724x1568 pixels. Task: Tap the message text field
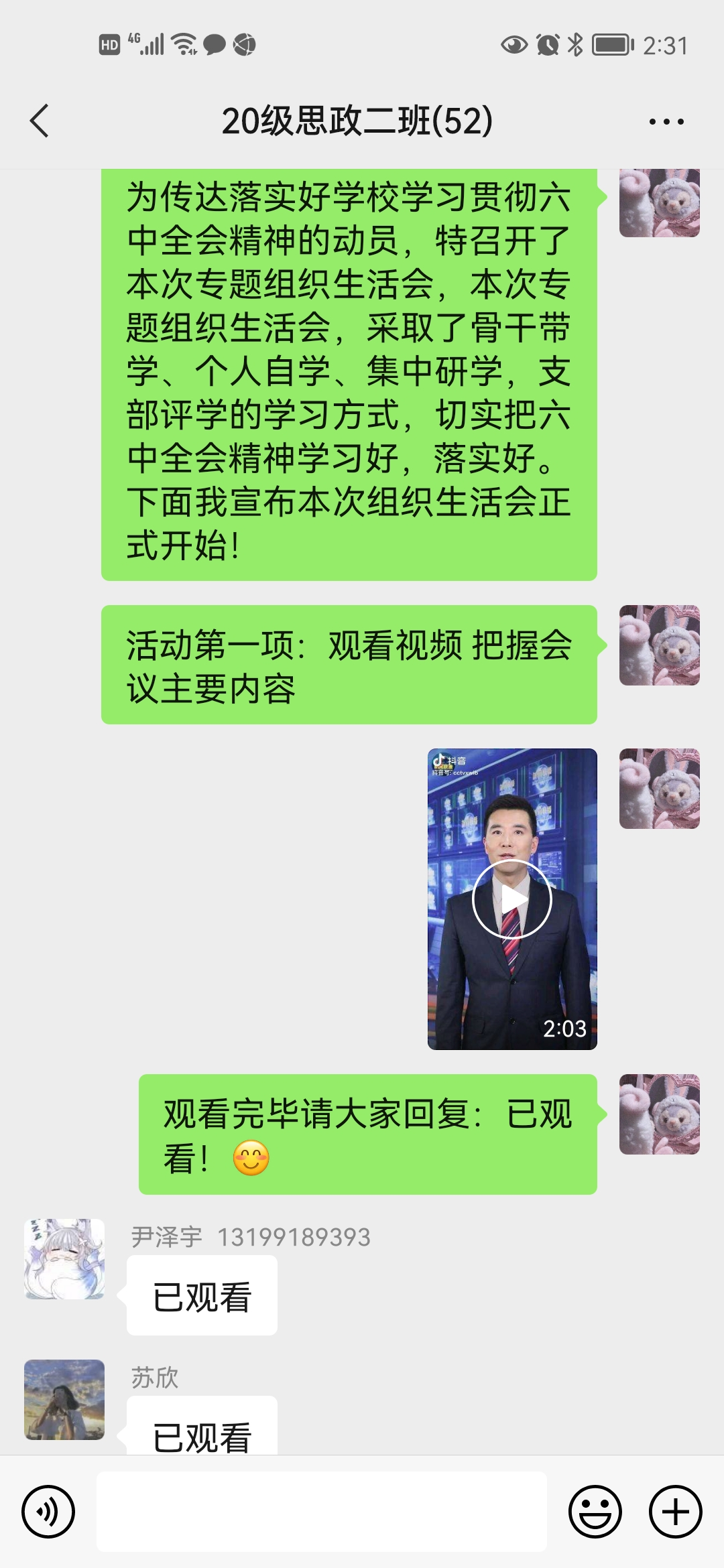[x=322, y=1512]
